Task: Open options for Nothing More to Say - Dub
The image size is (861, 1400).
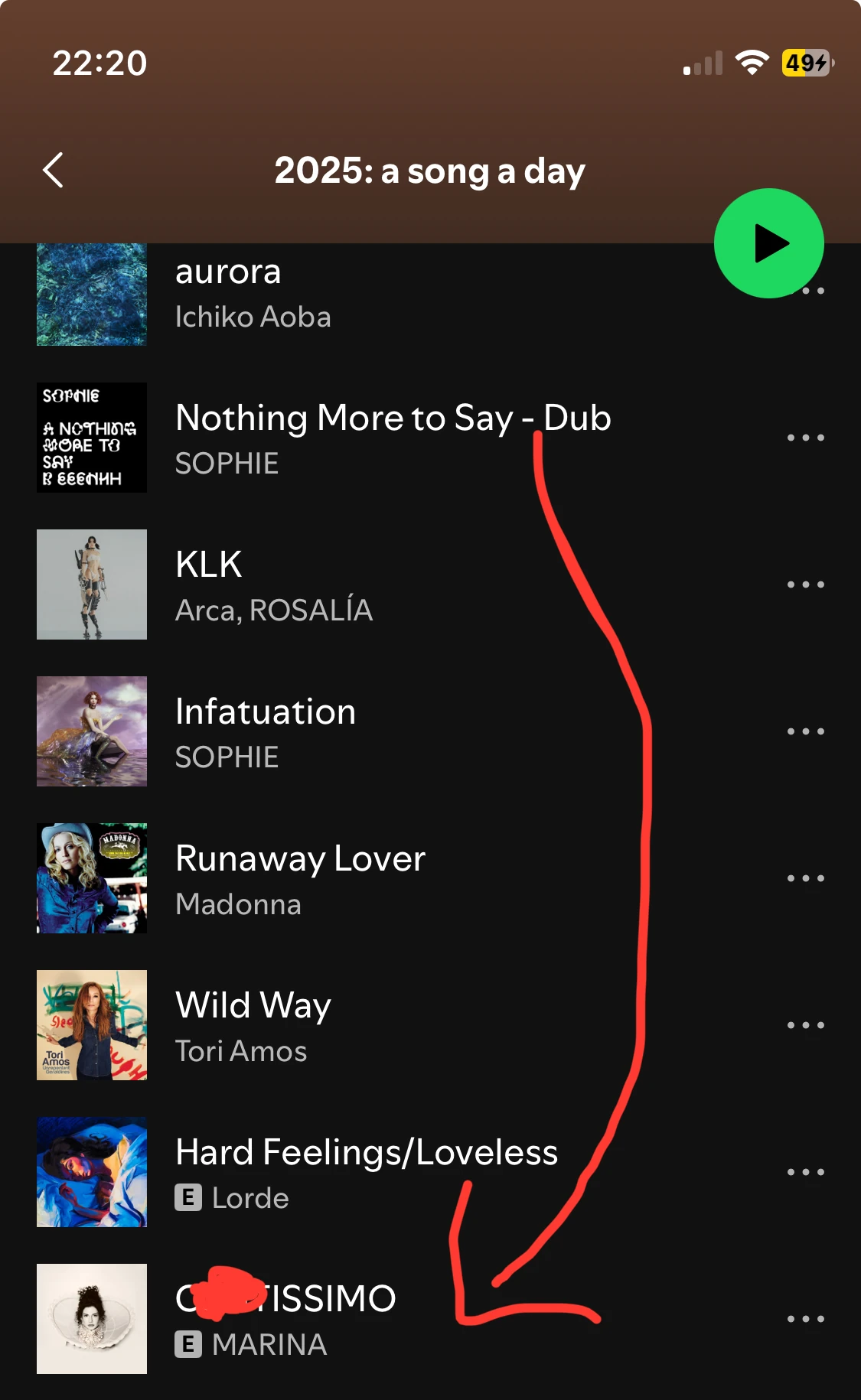Action: coord(805,438)
